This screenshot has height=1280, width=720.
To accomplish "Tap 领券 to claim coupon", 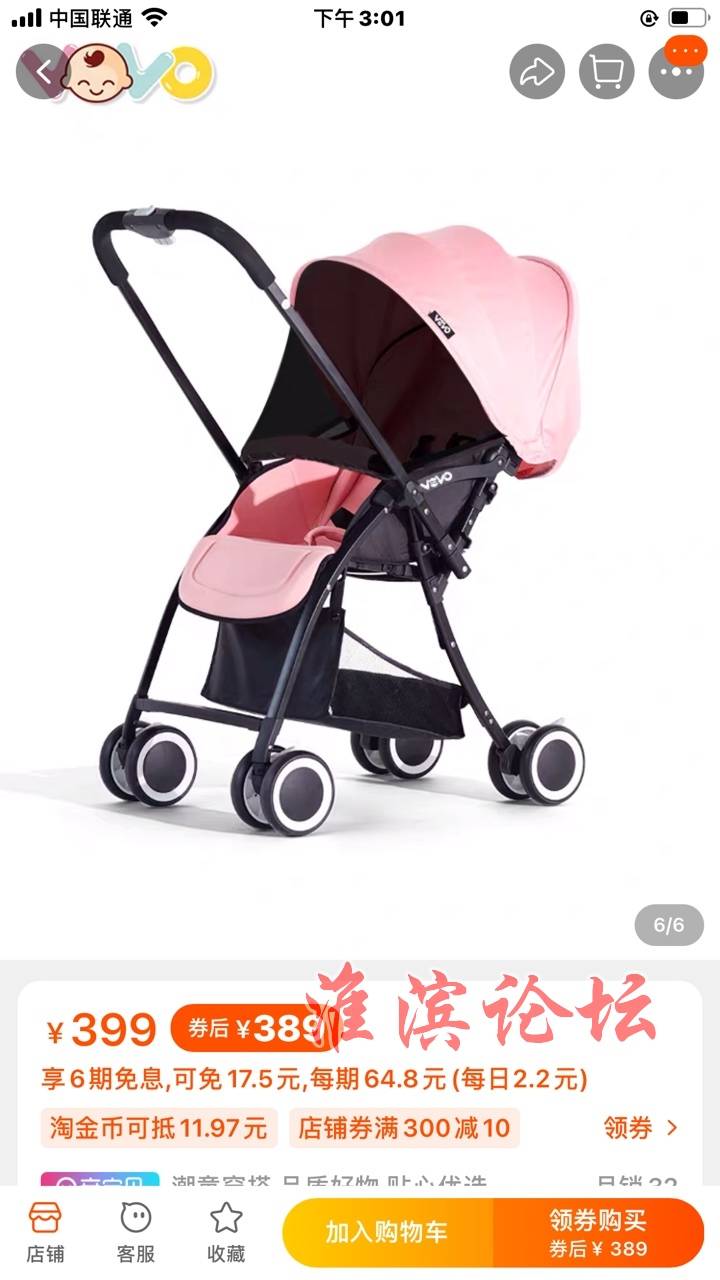I will click(x=641, y=1128).
